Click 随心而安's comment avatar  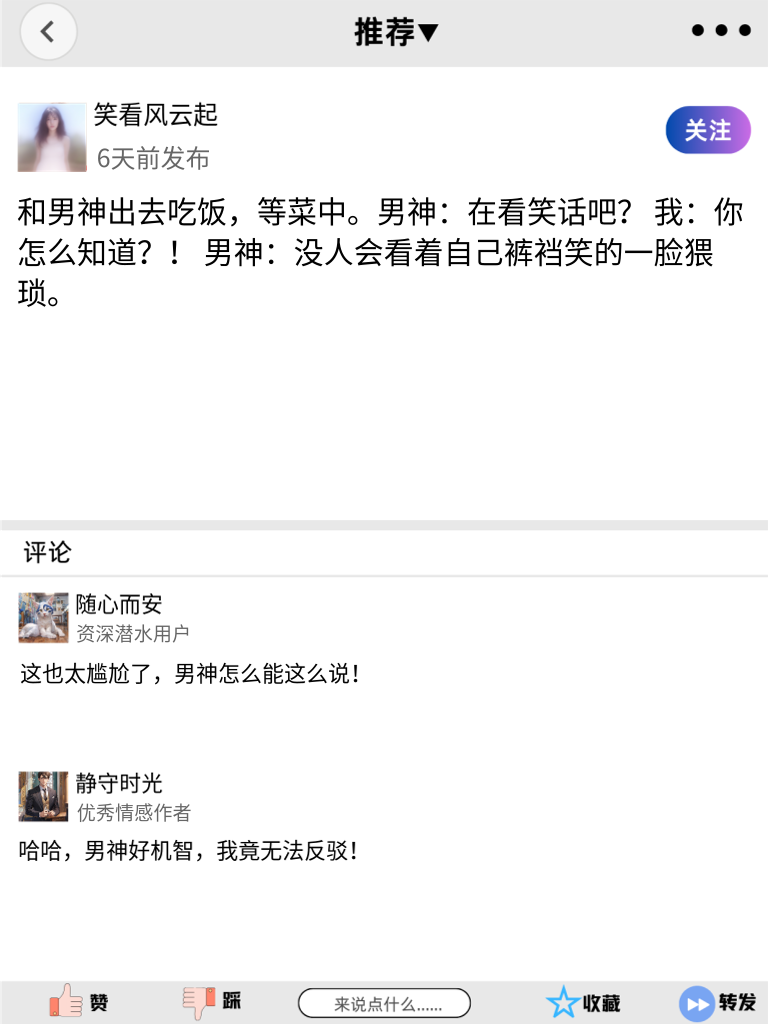[43, 618]
